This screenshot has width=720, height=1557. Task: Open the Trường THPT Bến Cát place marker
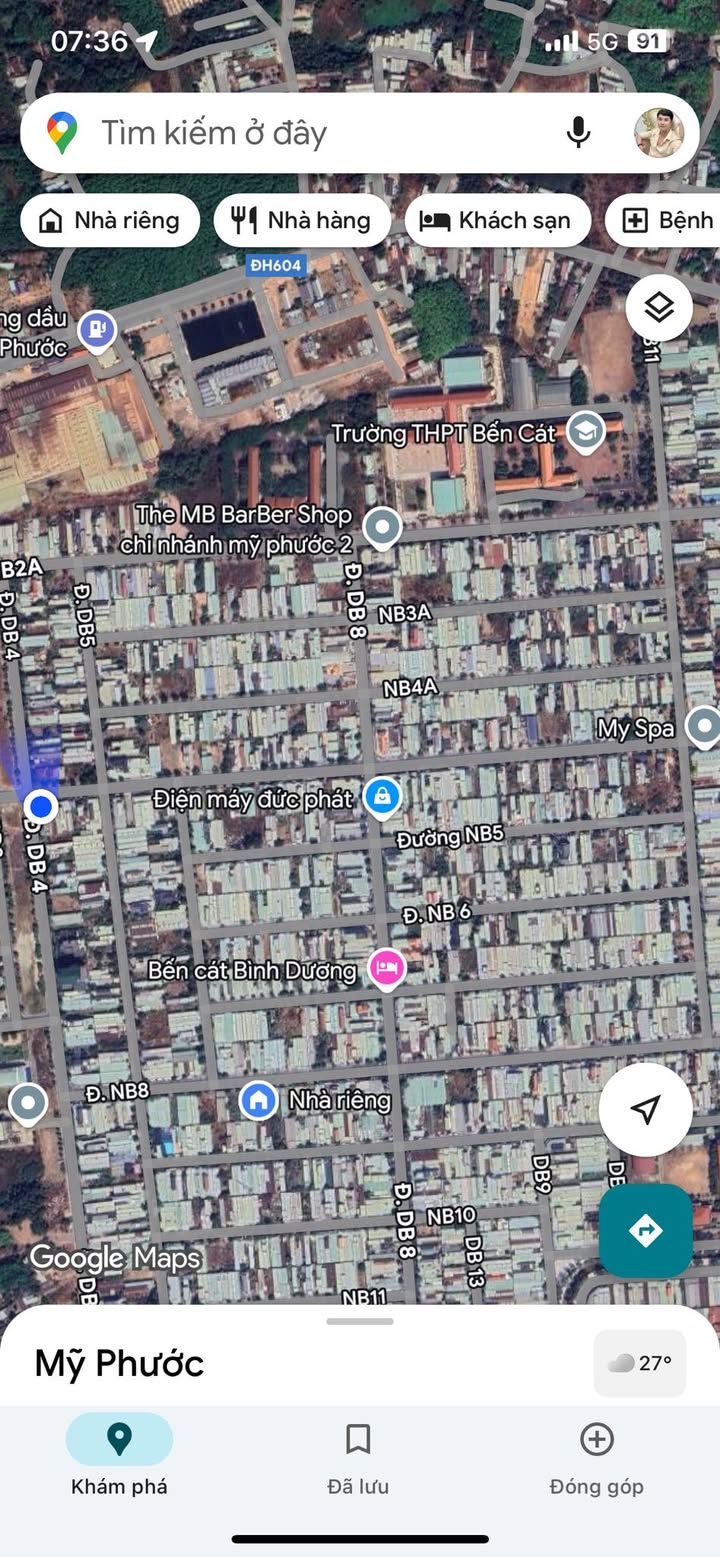[x=585, y=432]
